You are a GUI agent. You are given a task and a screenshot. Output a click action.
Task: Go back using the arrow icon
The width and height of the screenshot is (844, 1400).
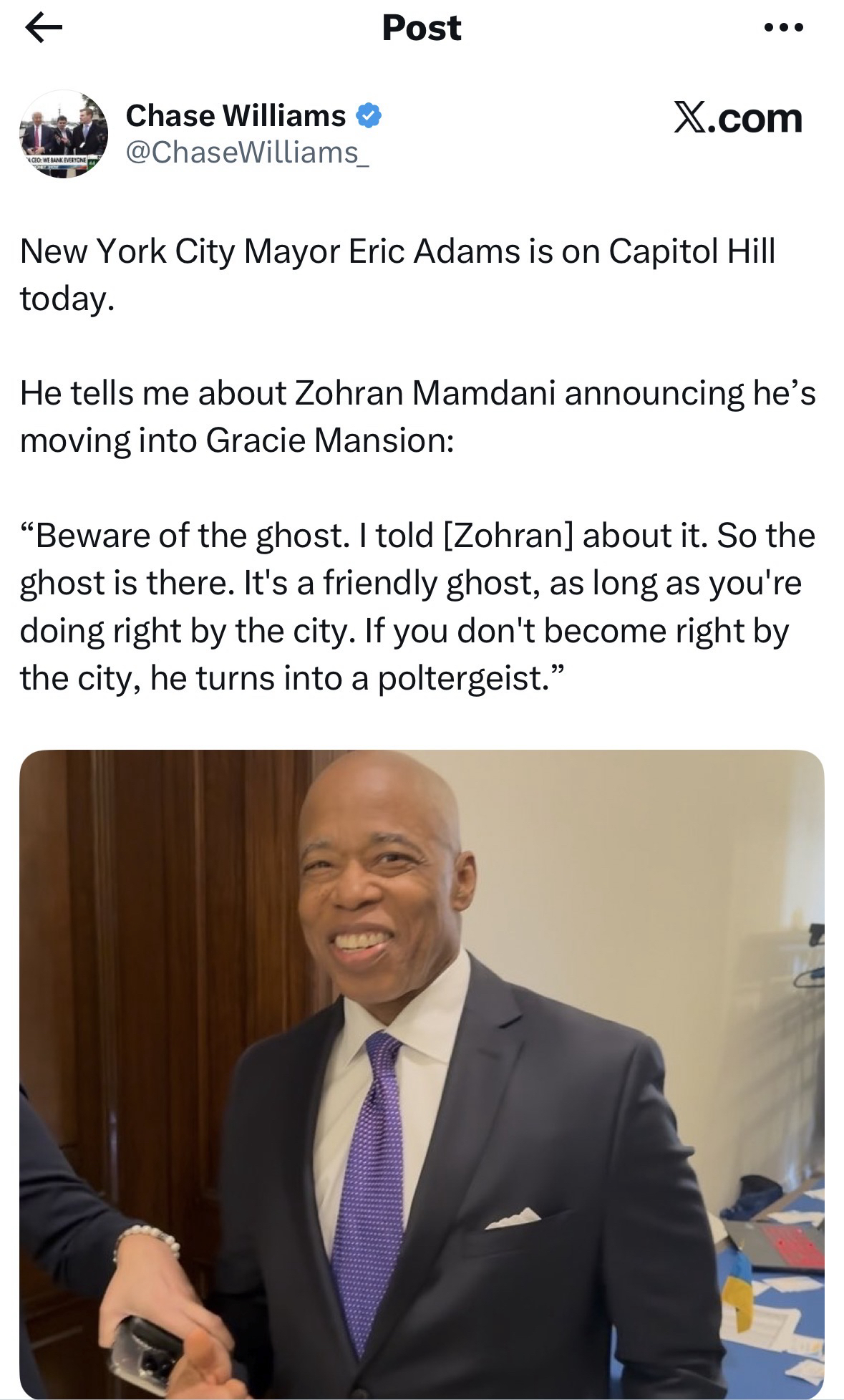pyautogui.click(x=44, y=28)
